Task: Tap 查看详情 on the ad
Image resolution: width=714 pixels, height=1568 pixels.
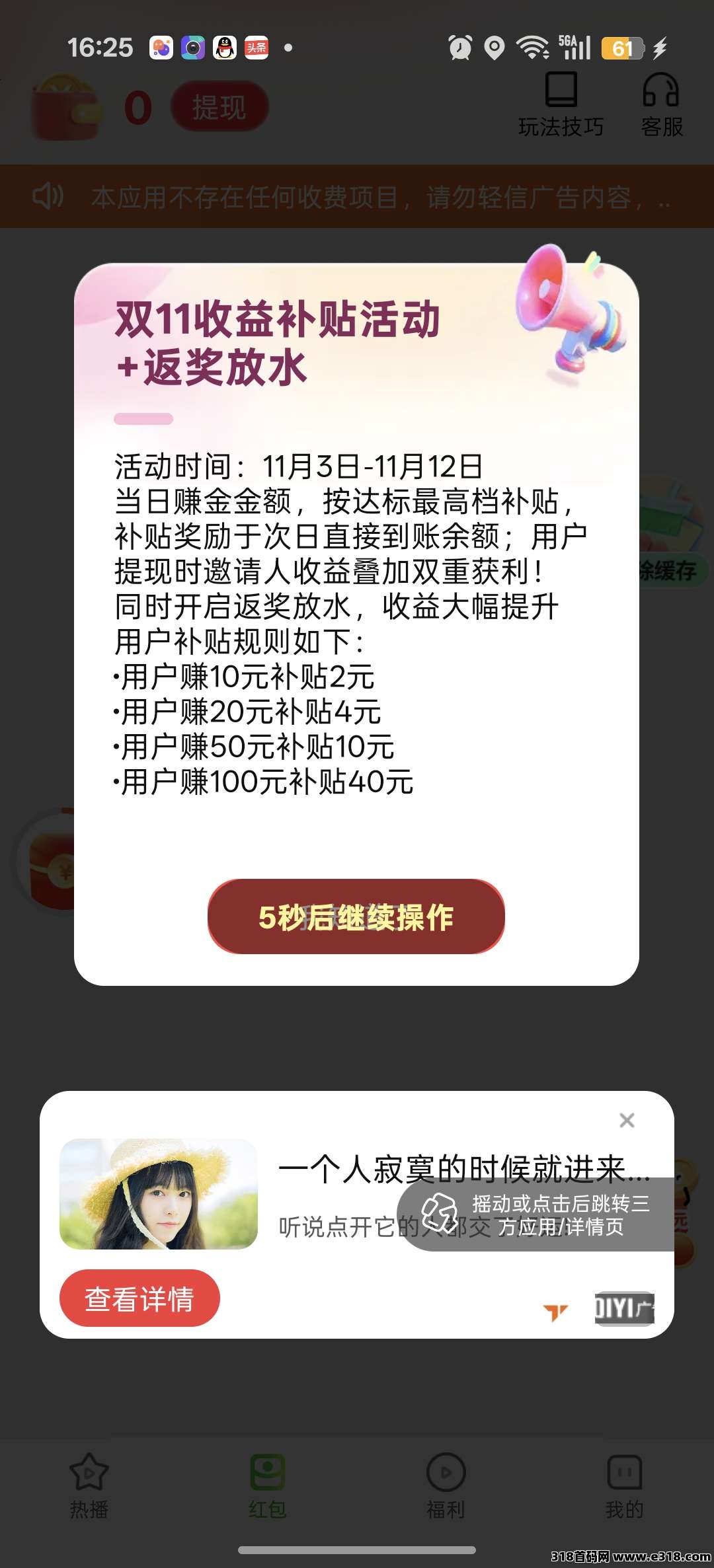Action: click(x=139, y=1298)
